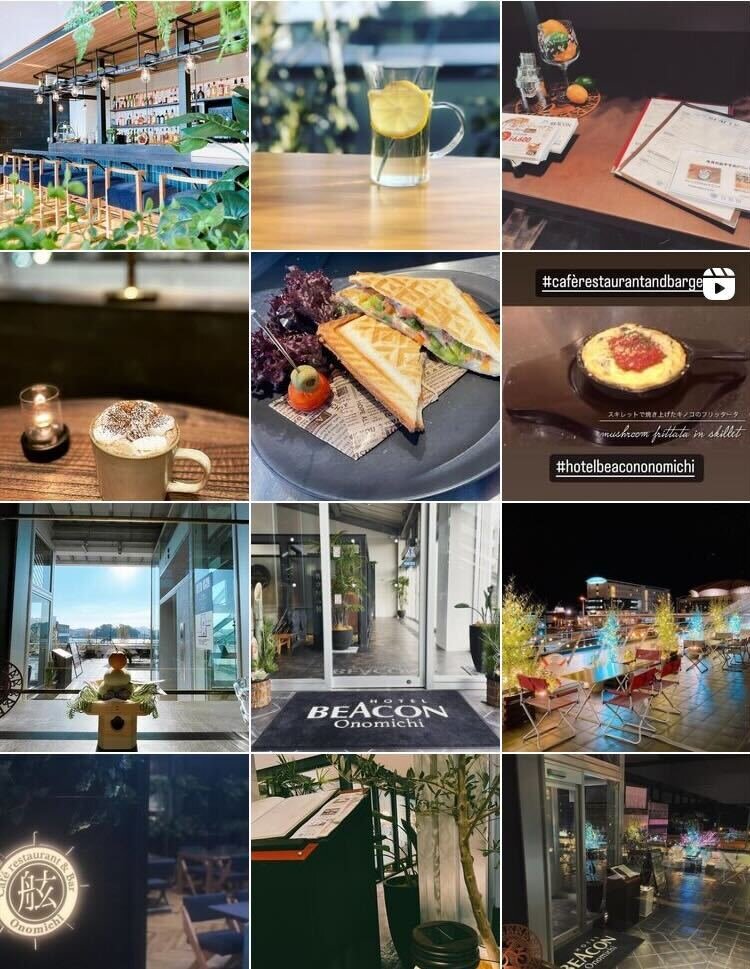This screenshot has width=750, height=969.
Task: View the night terrace with red chairs post
Action: coord(626,627)
